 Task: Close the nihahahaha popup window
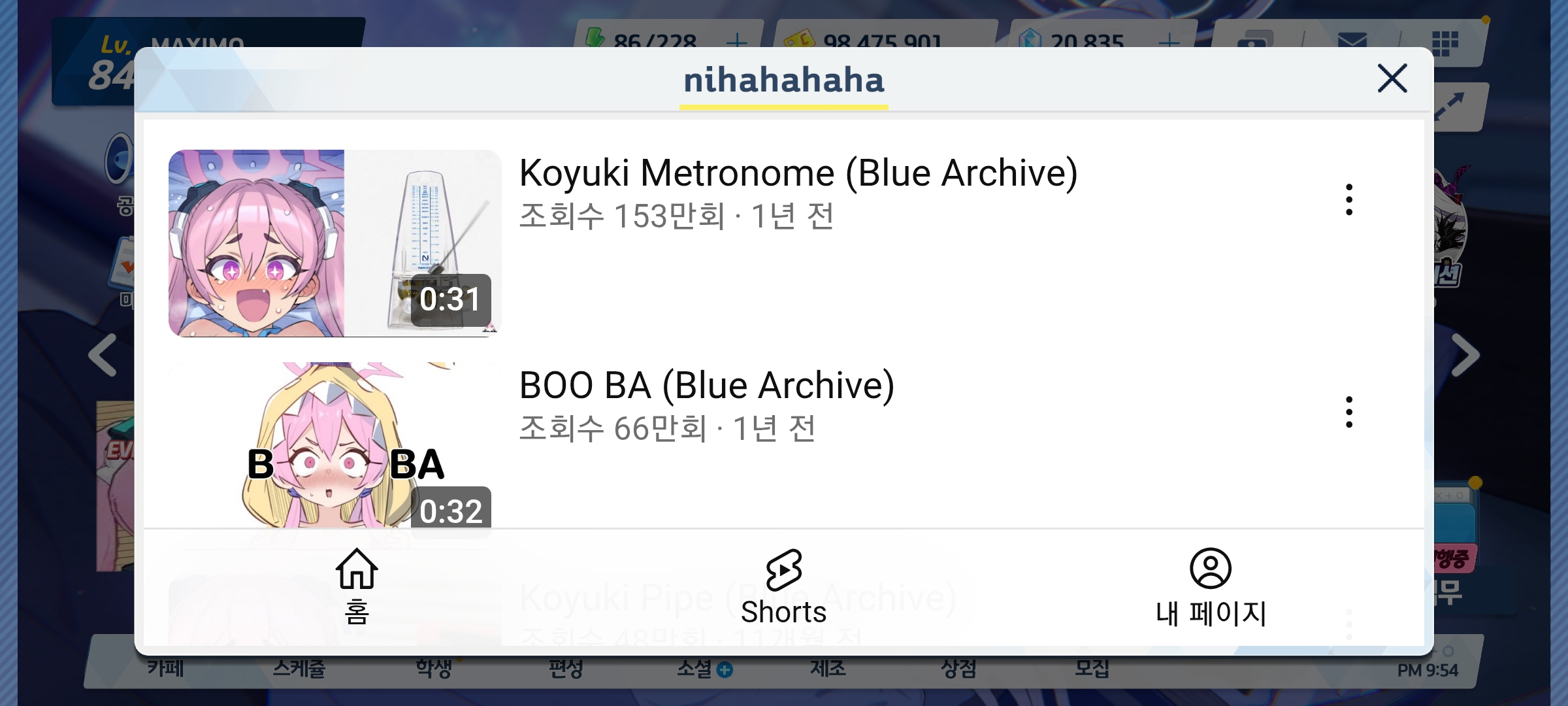[1392, 79]
